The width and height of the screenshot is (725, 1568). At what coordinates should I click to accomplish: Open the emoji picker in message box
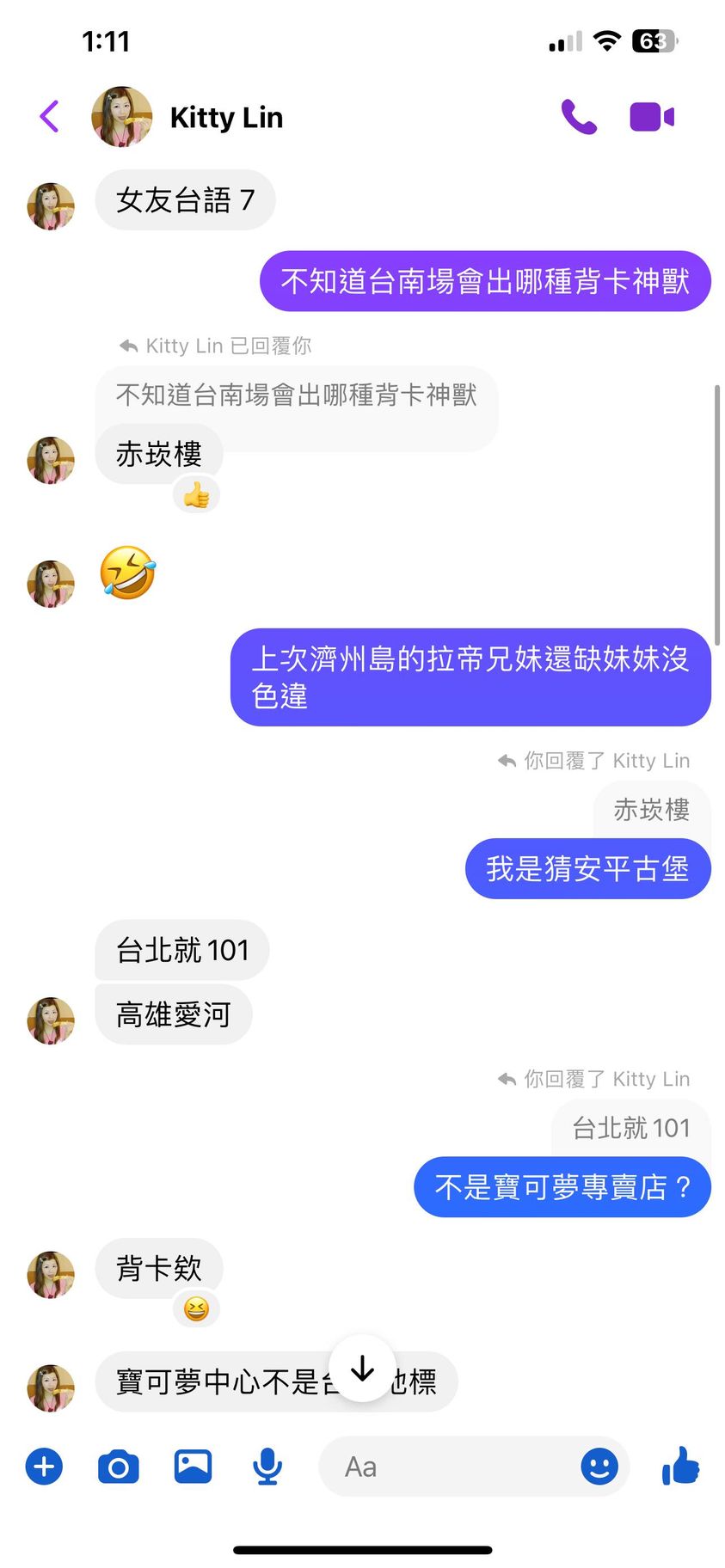[599, 1466]
